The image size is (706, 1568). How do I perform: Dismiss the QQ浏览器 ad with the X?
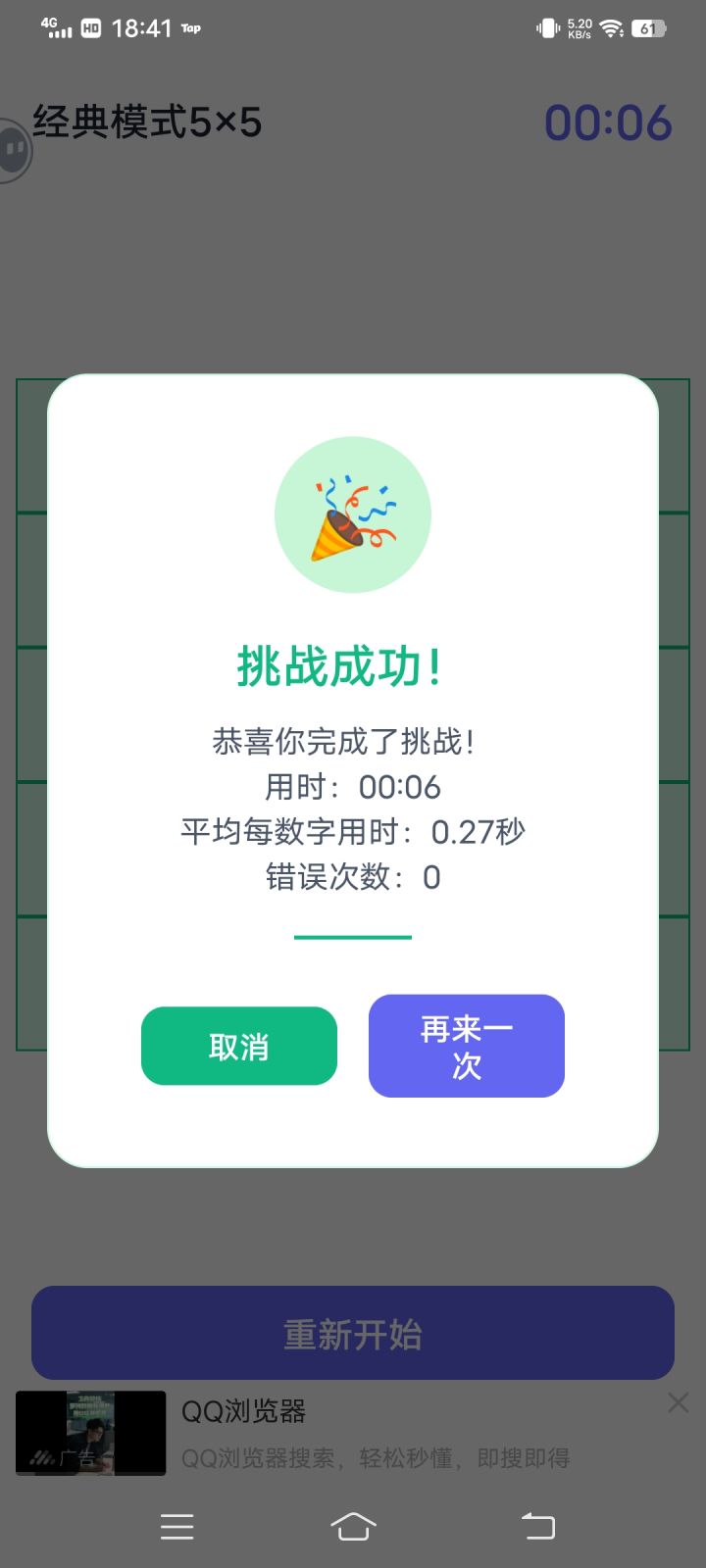click(x=678, y=1401)
